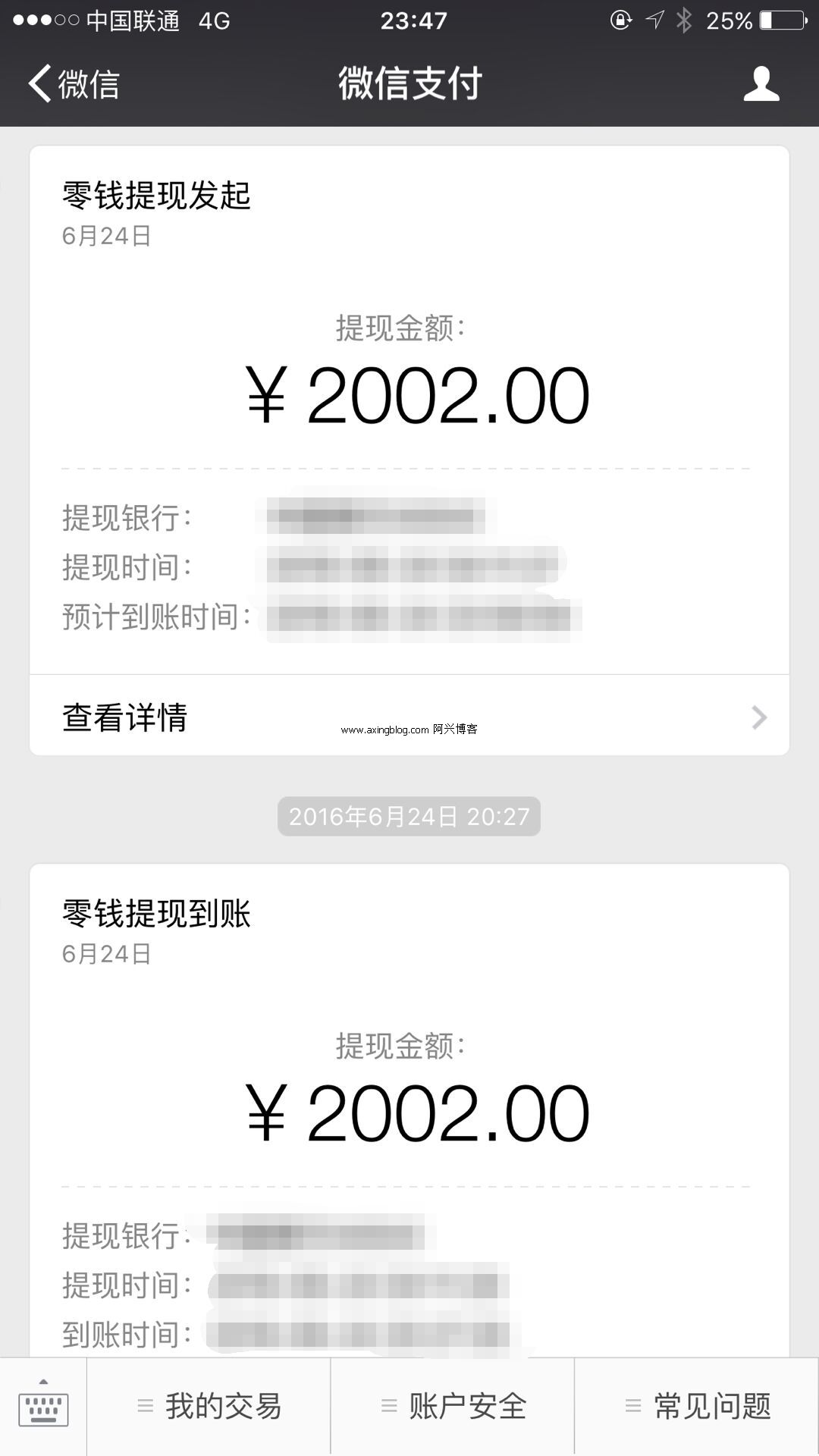
Task: Switch to keyboard input
Action: click(x=43, y=1407)
